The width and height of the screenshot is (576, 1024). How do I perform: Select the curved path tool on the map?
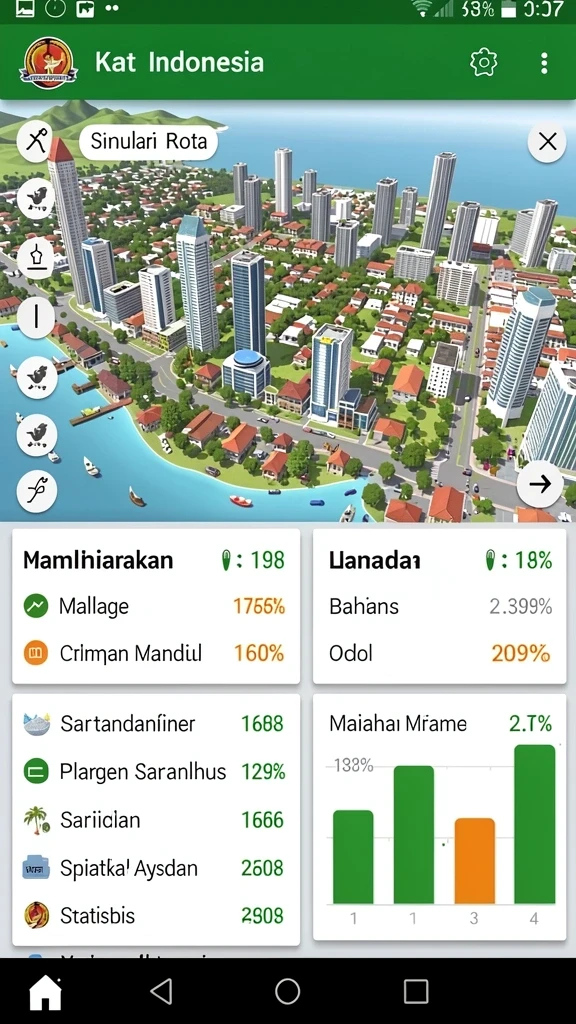36,491
